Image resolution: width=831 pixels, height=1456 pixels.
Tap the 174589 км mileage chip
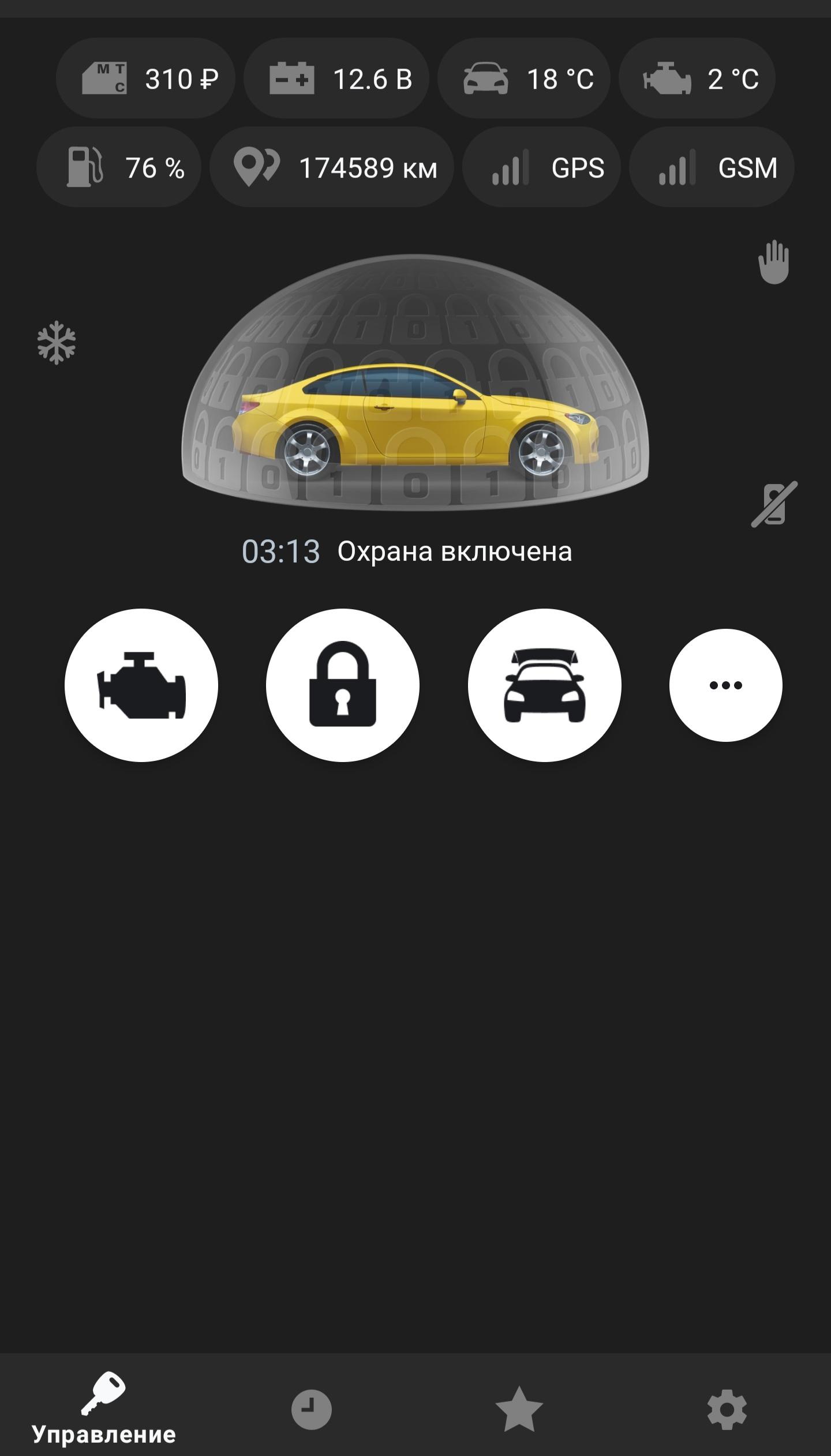point(332,167)
